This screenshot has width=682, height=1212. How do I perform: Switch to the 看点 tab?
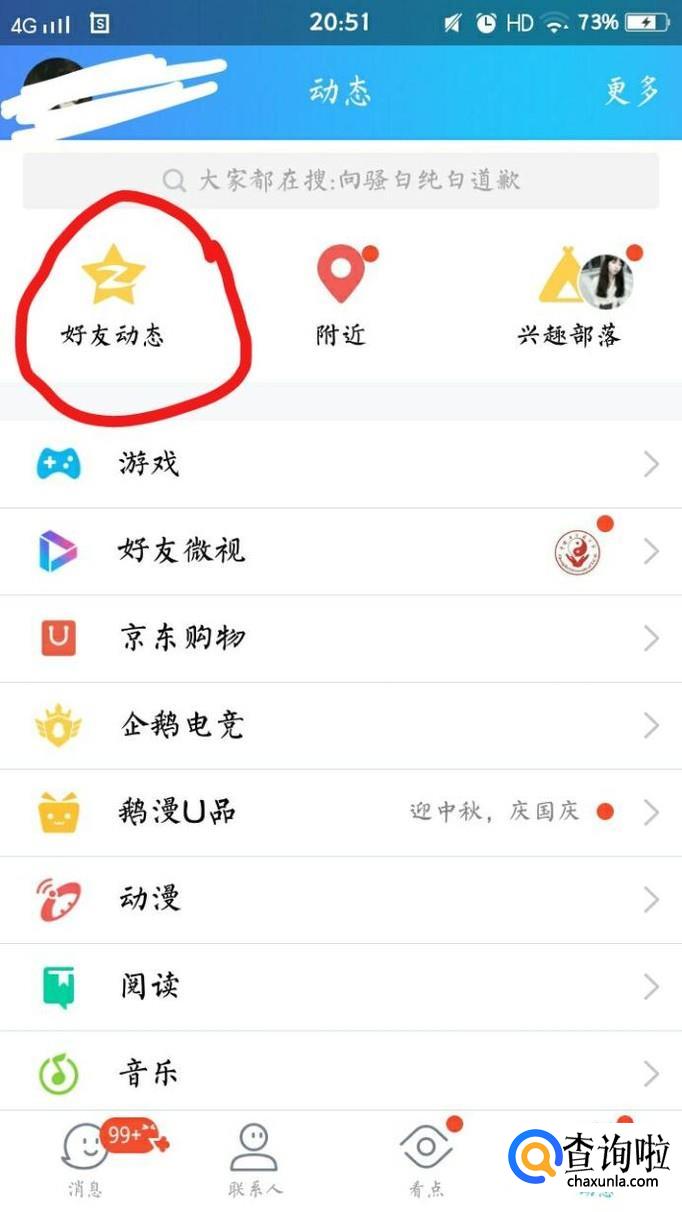pyautogui.click(x=427, y=1158)
